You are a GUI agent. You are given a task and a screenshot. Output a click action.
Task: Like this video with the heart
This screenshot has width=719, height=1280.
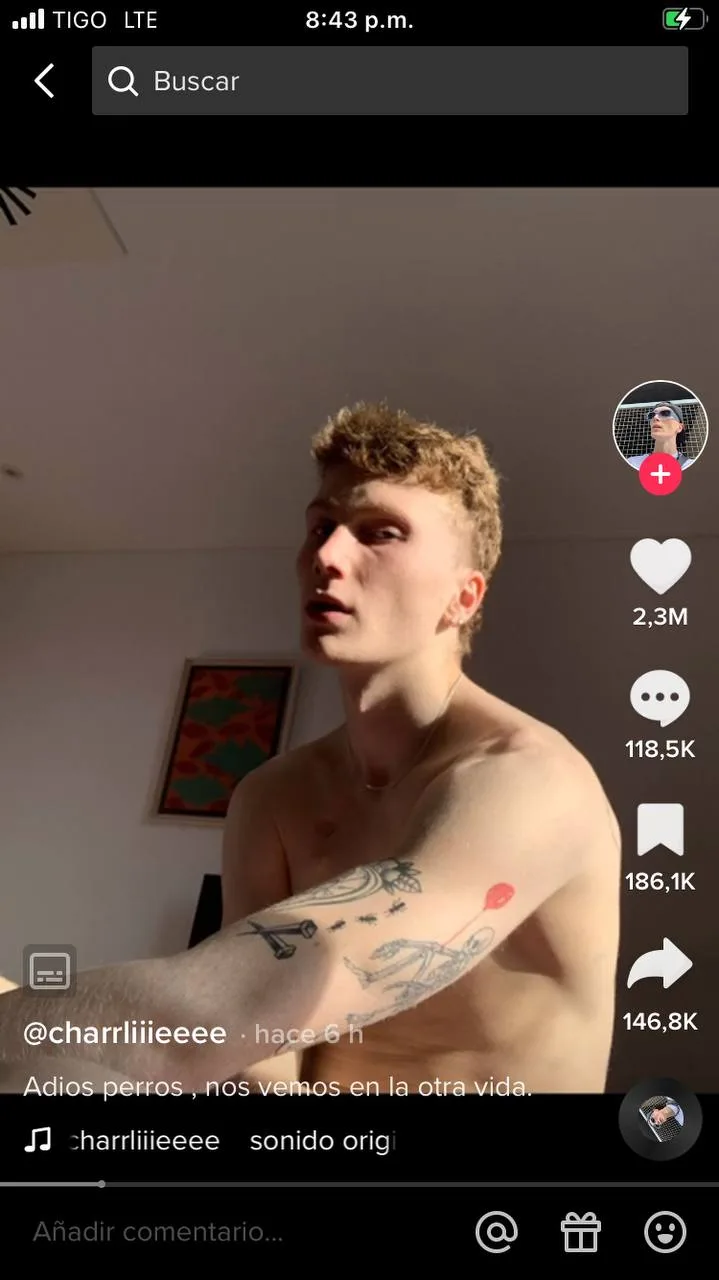coord(660,567)
